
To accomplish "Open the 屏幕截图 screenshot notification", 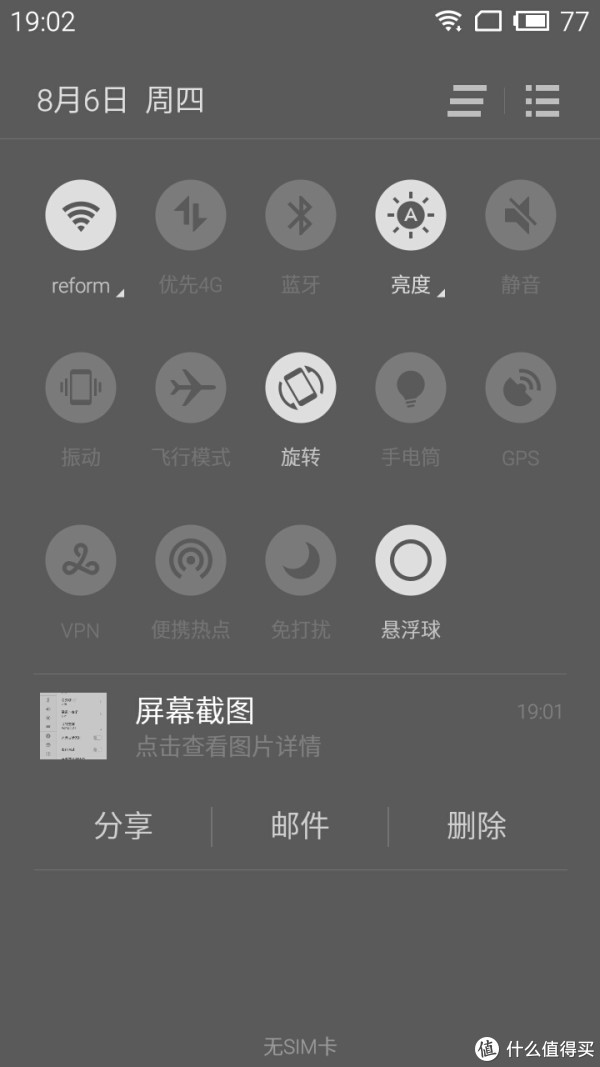I will tap(300, 726).
